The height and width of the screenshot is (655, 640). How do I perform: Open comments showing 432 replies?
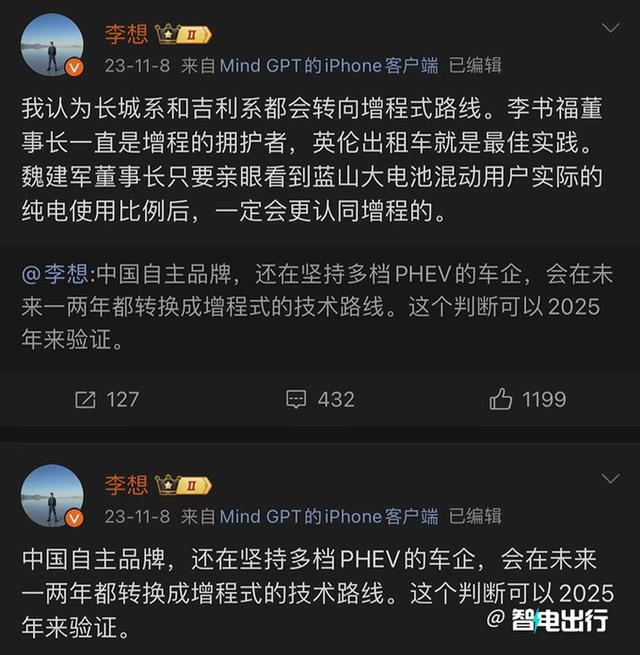coord(320,399)
